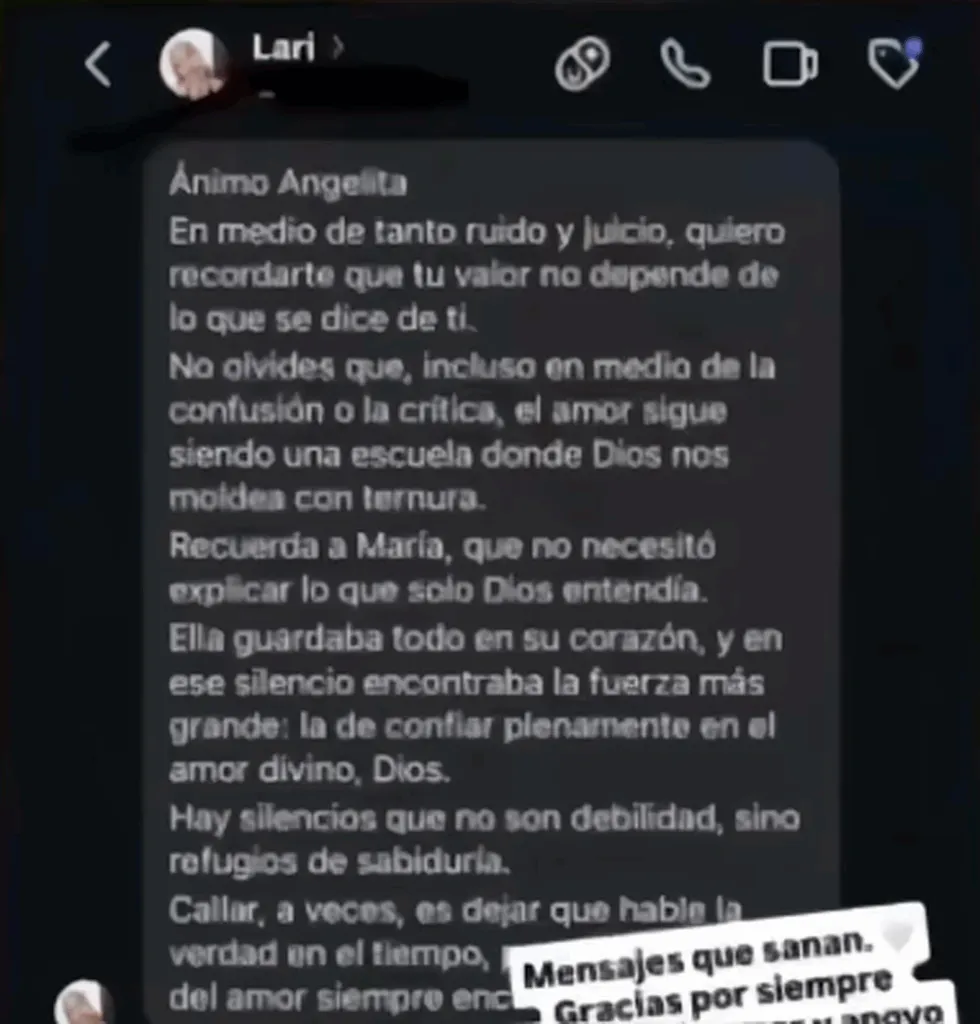Tap the phone icon in the conversation header
This screenshot has height=1024, width=980.
point(685,63)
